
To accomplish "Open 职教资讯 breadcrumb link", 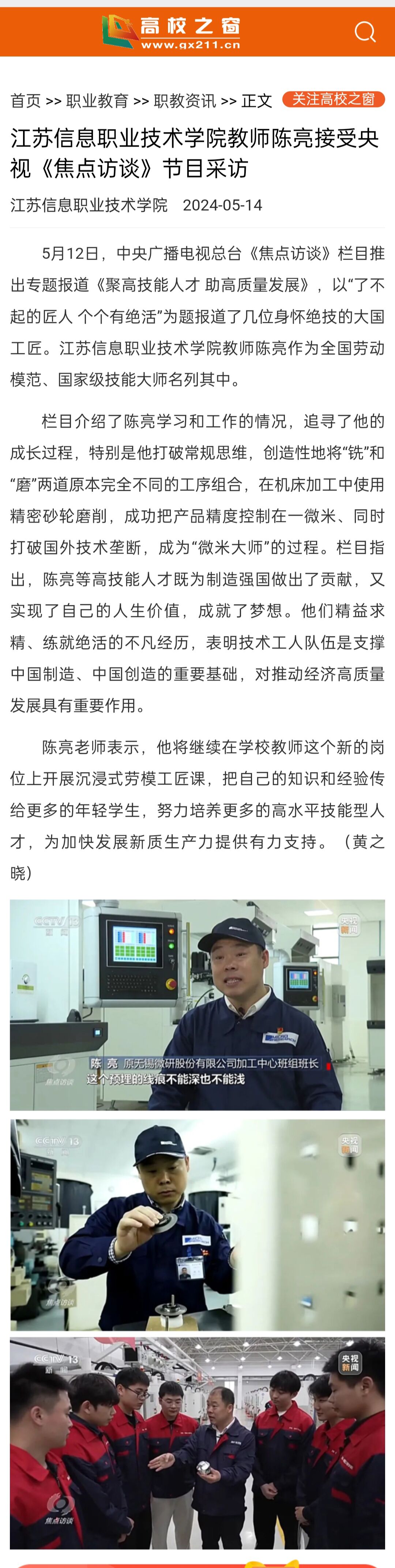I will 184,101.
